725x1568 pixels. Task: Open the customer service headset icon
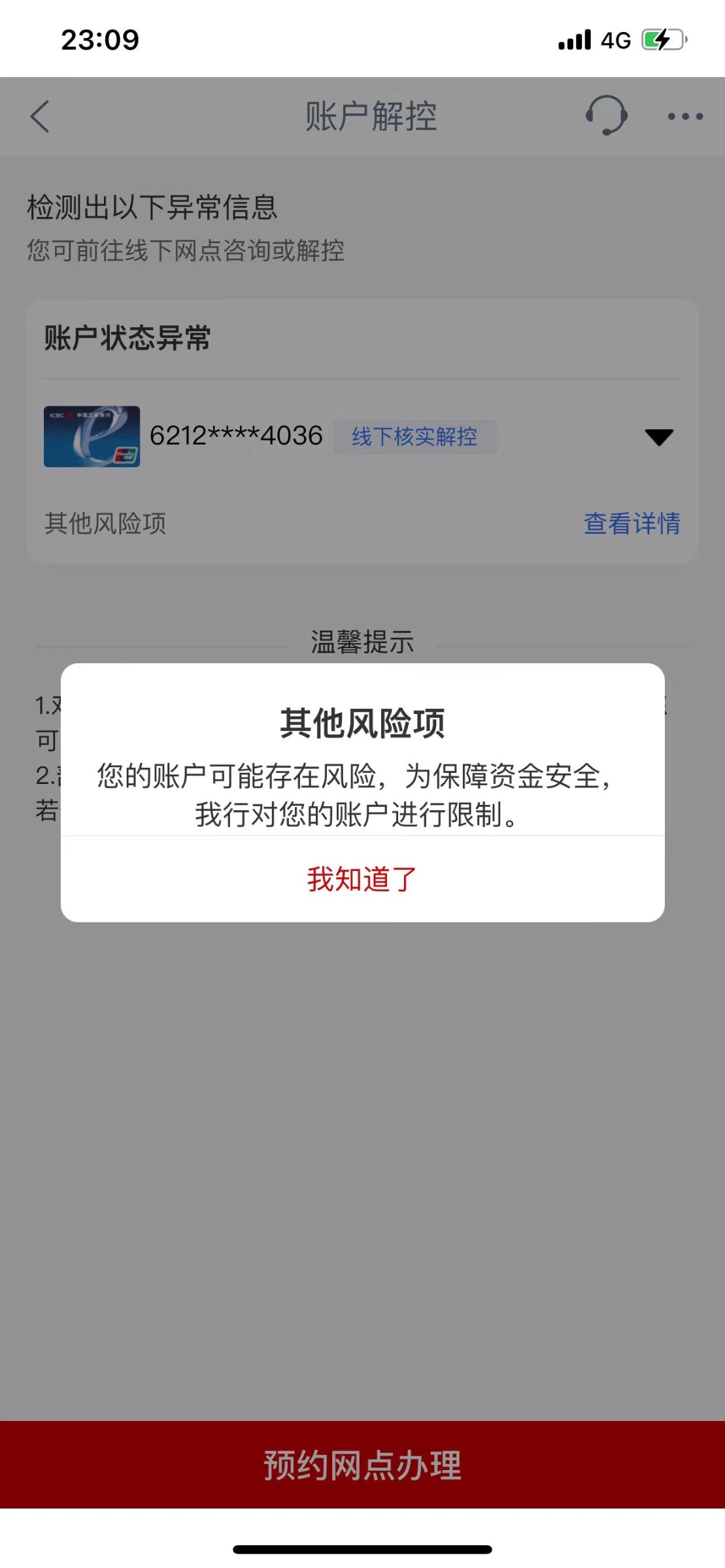(x=606, y=116)
